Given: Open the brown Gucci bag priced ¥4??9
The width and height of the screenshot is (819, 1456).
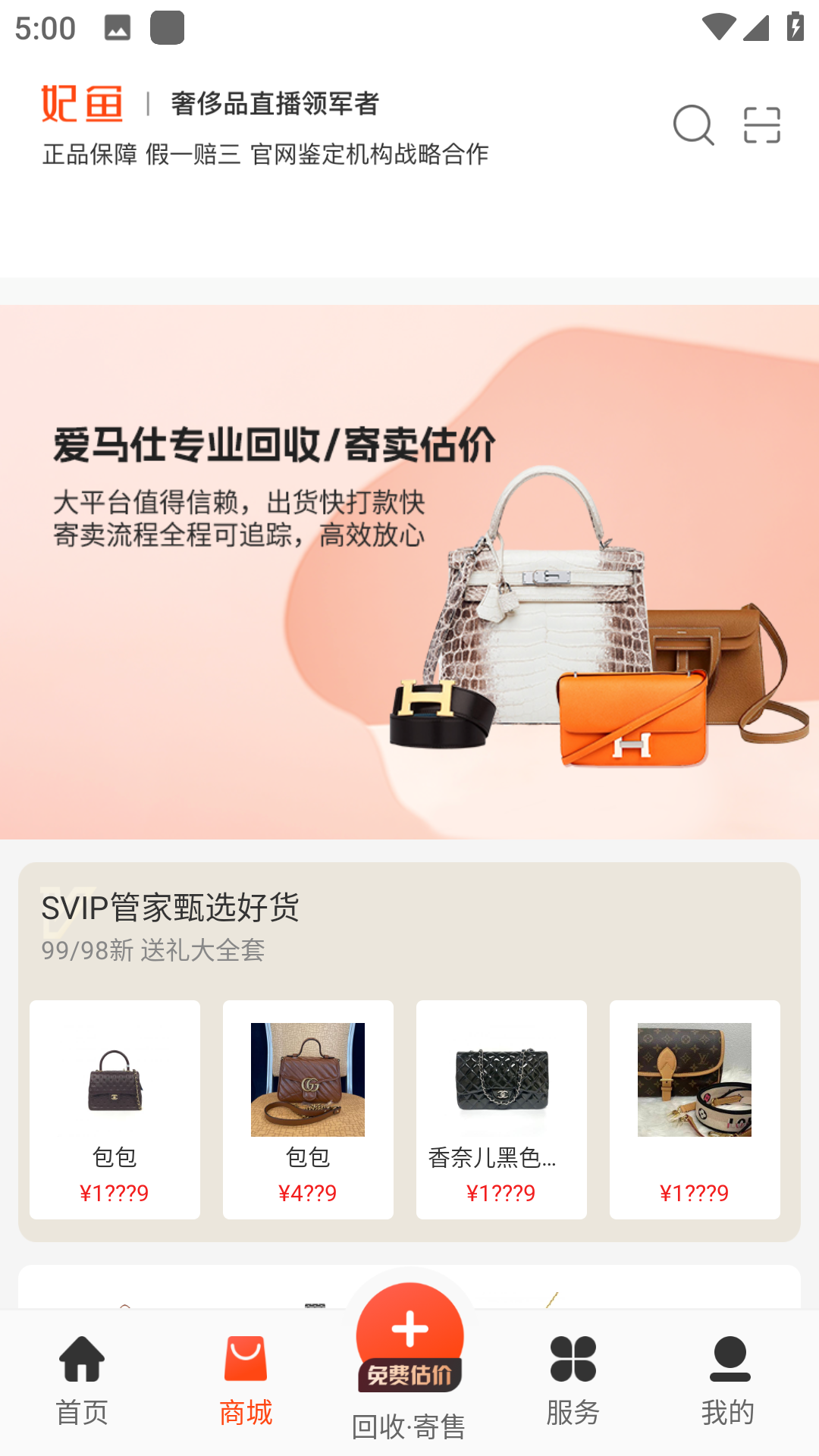Looking at the screenshot, I should point(308,1109).
